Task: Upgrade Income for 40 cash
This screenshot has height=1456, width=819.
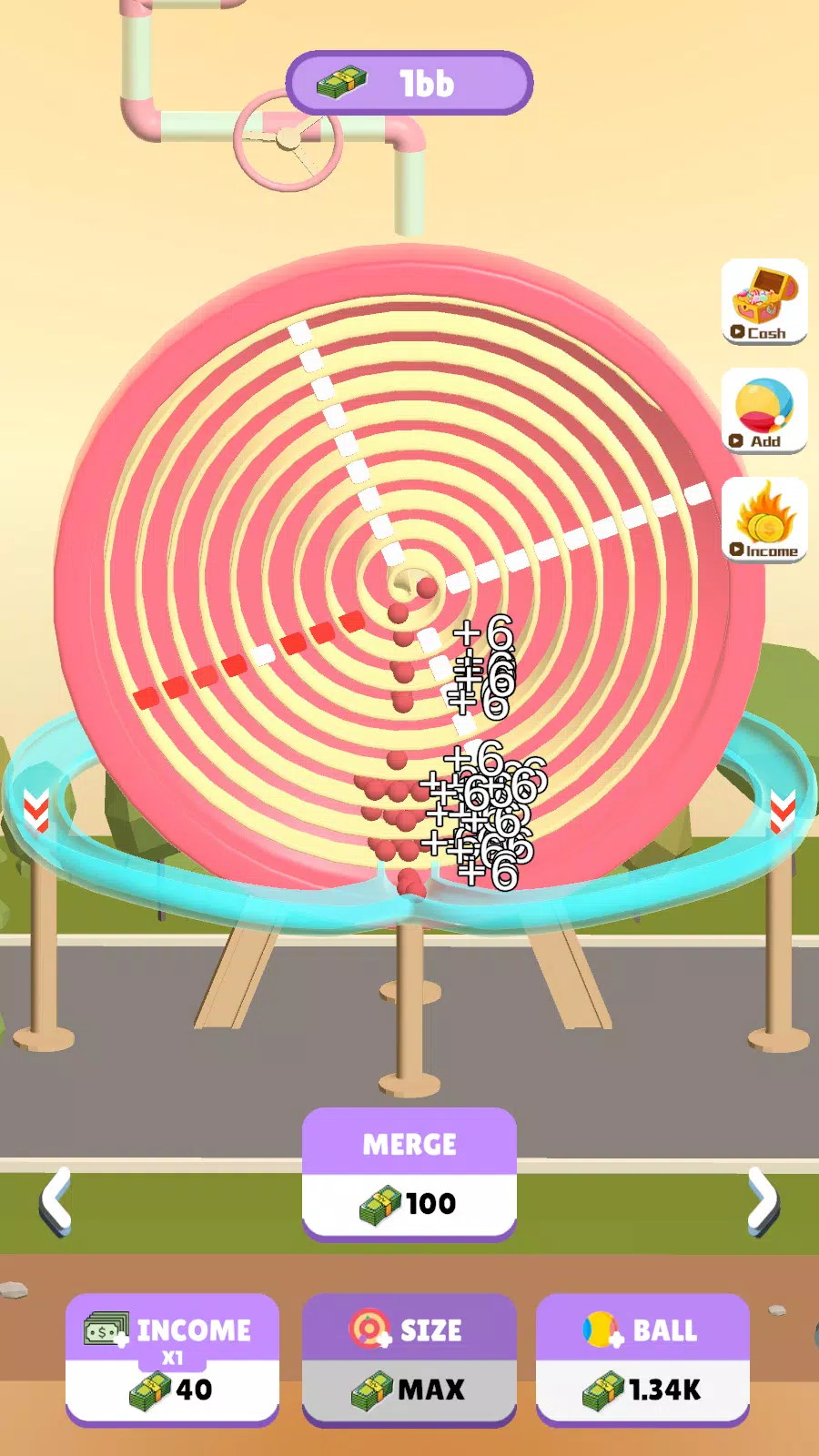Action: point(172,1360)
